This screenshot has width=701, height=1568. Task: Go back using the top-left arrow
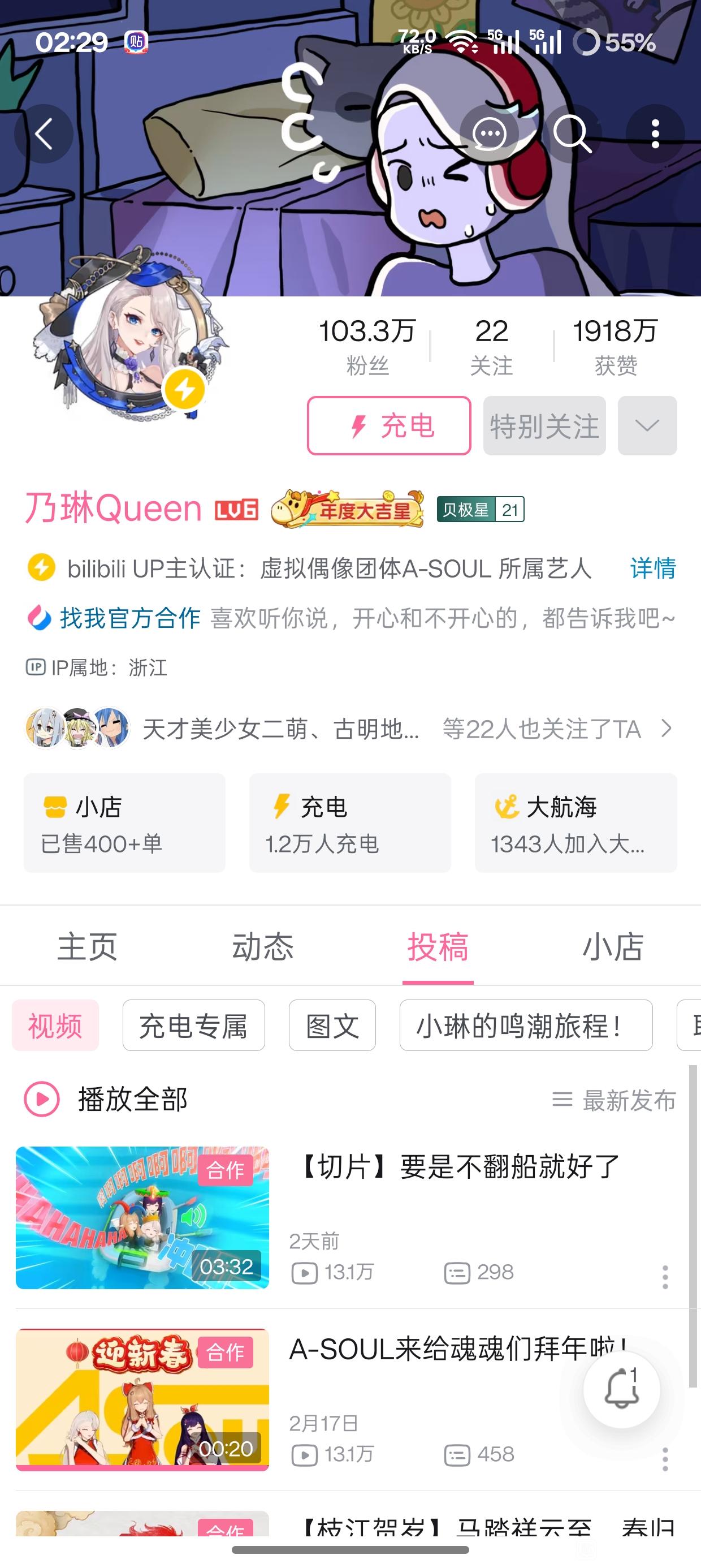pos(44,134)
